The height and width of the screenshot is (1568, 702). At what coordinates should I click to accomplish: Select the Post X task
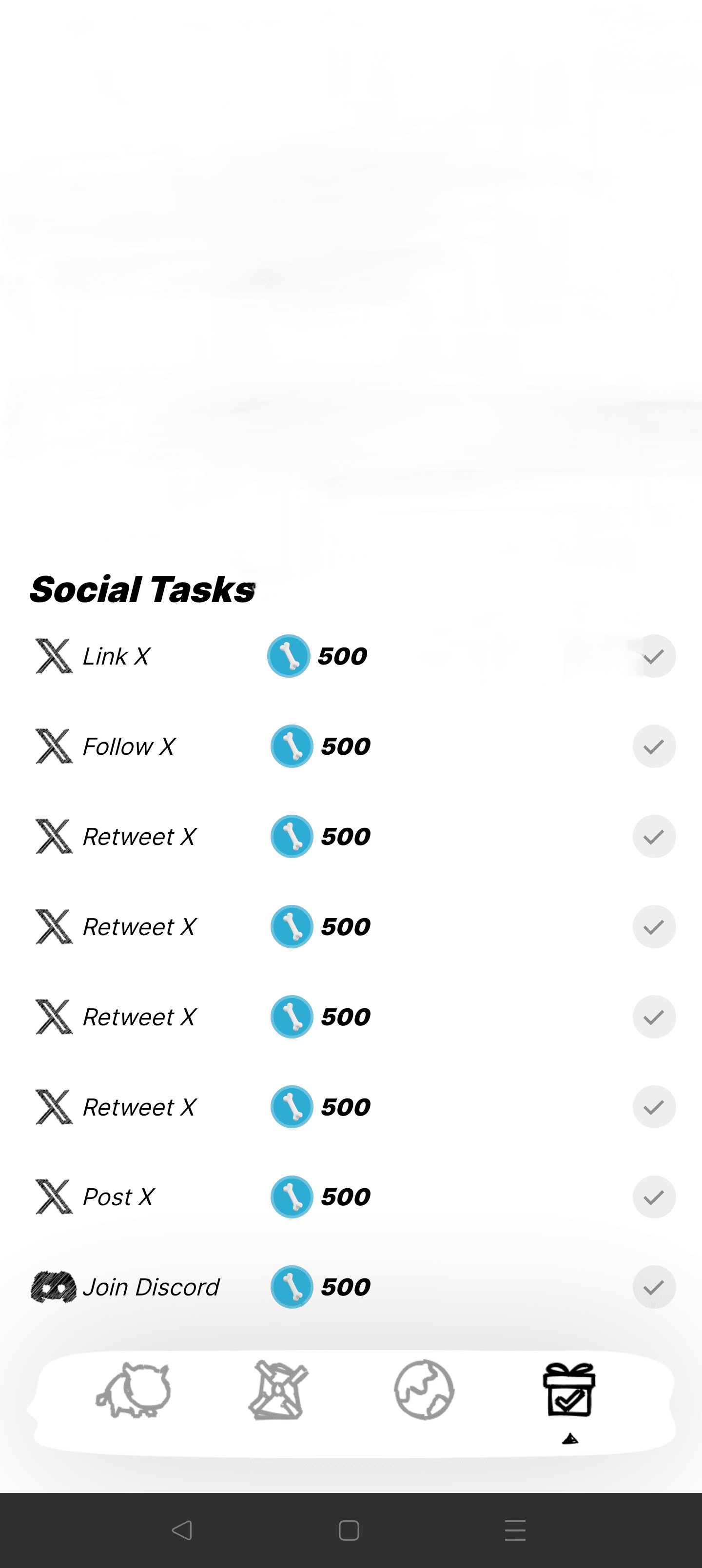(x=118, y=1196)
